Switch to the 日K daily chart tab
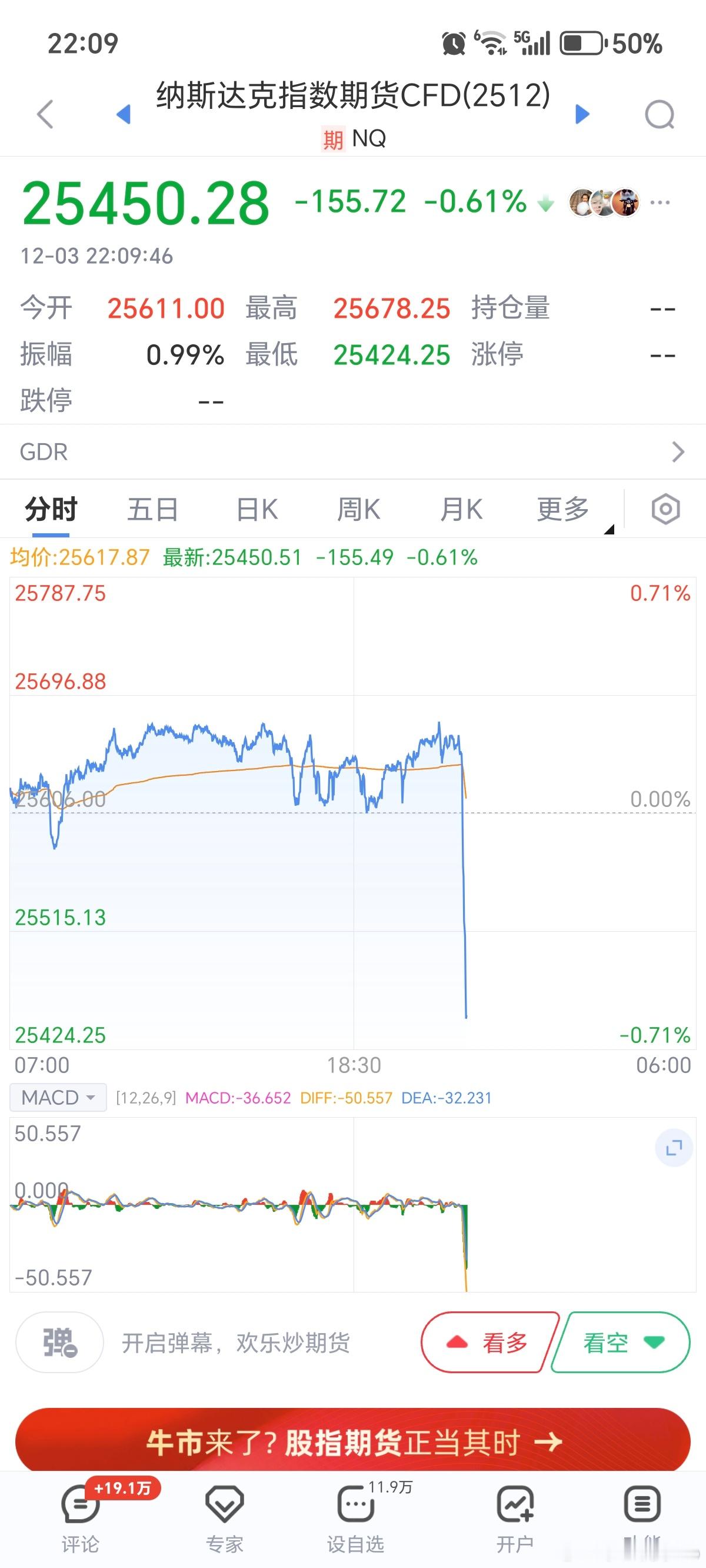Screen dimensions: 706x1568 click(x=257, y=509)
